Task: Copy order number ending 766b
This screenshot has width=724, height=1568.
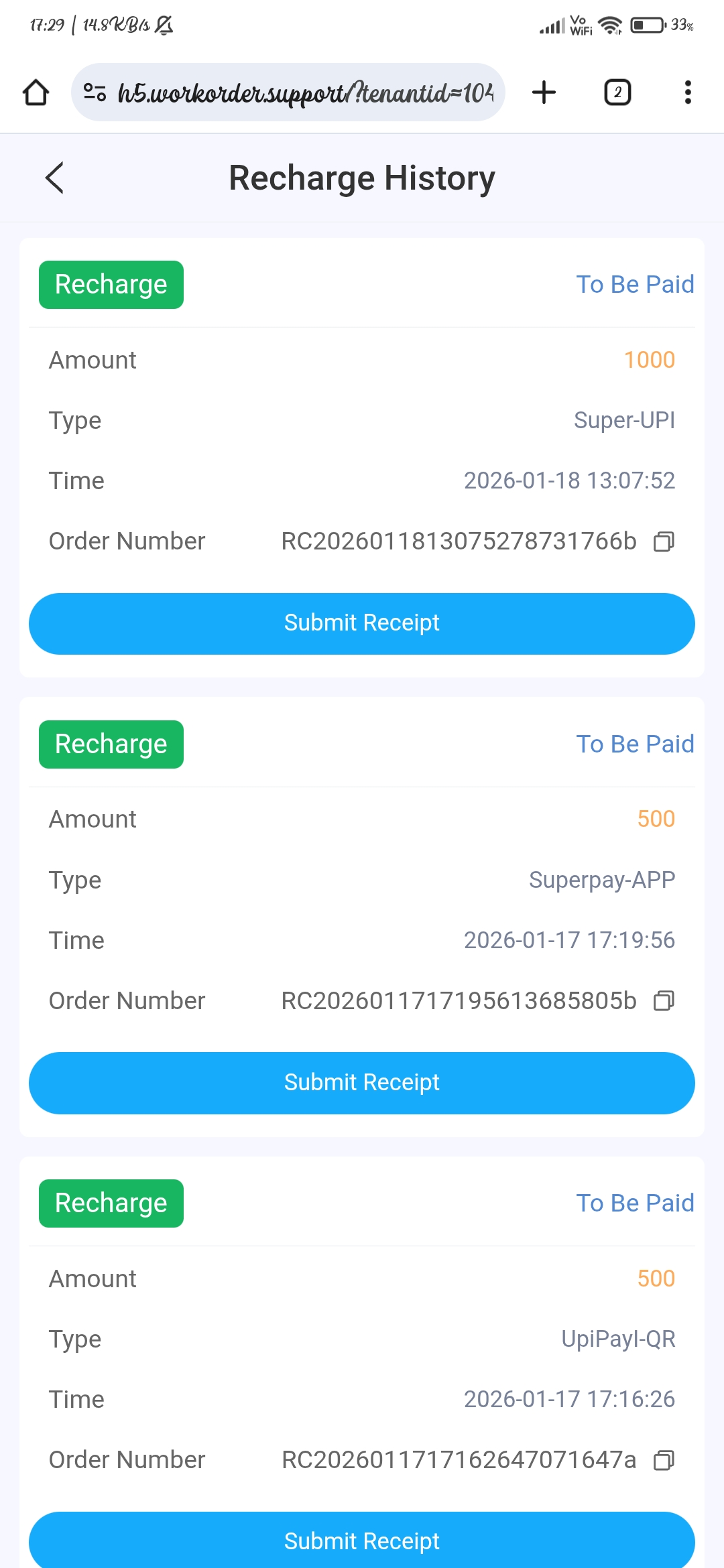Action: (664, 541)
